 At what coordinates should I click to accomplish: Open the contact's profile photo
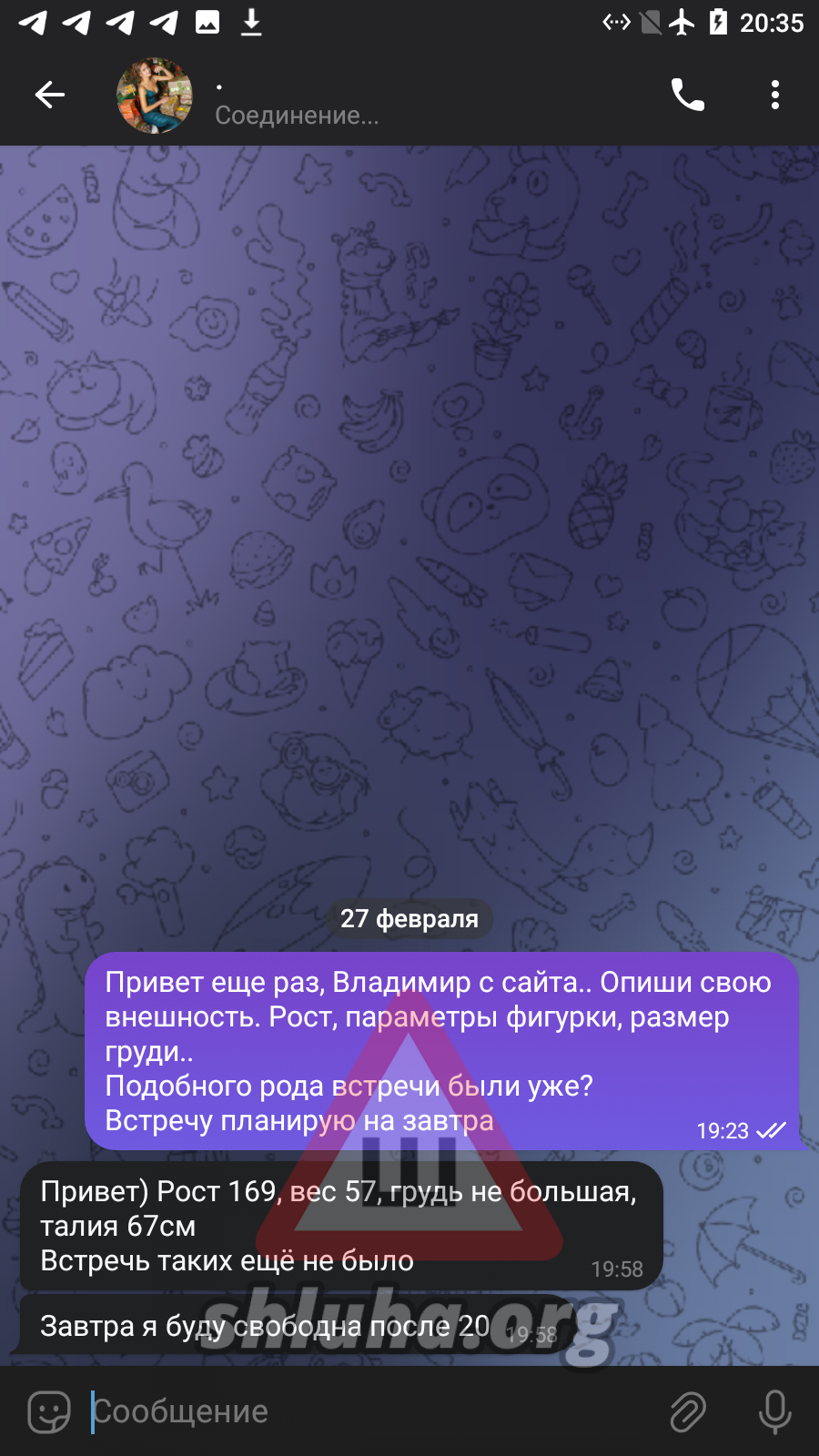155,96
